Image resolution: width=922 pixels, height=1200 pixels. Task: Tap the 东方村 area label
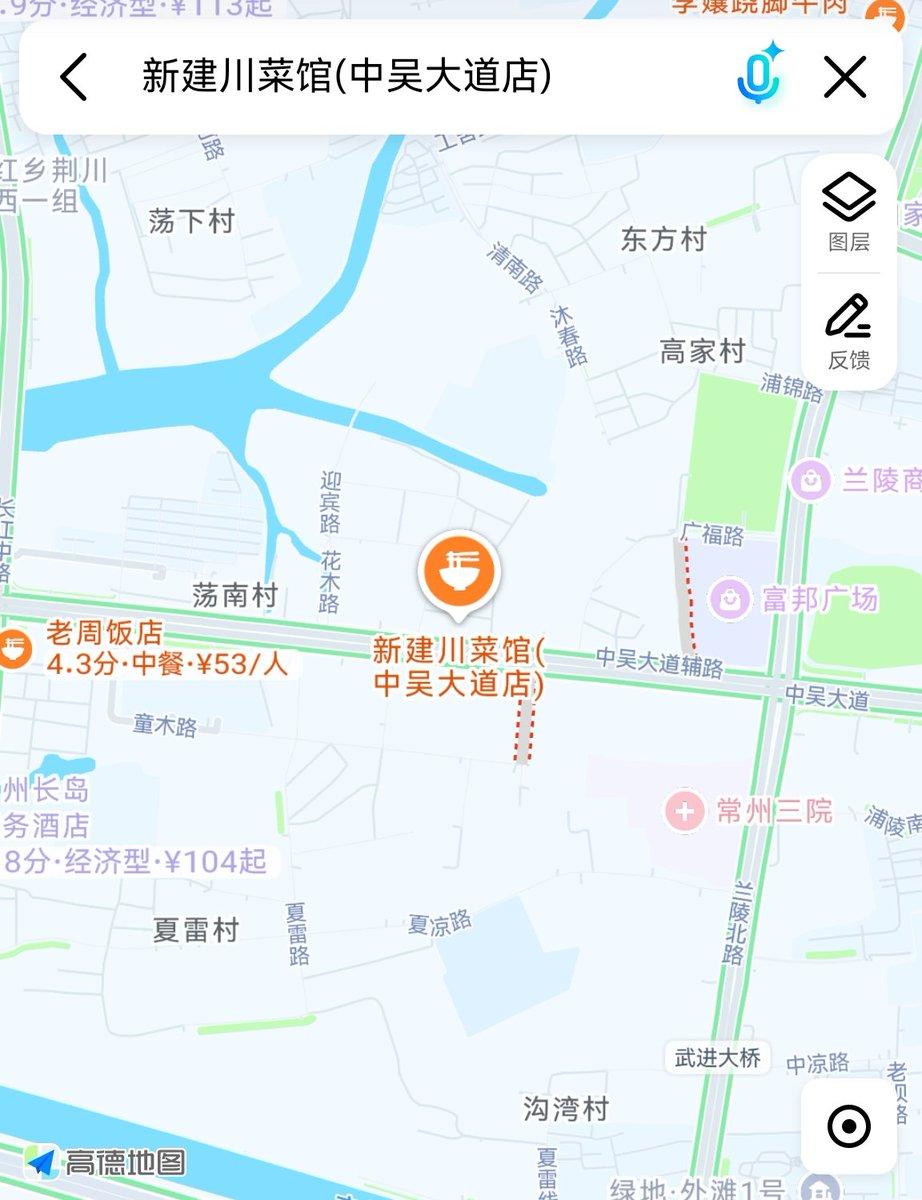(x=664, y=240)
